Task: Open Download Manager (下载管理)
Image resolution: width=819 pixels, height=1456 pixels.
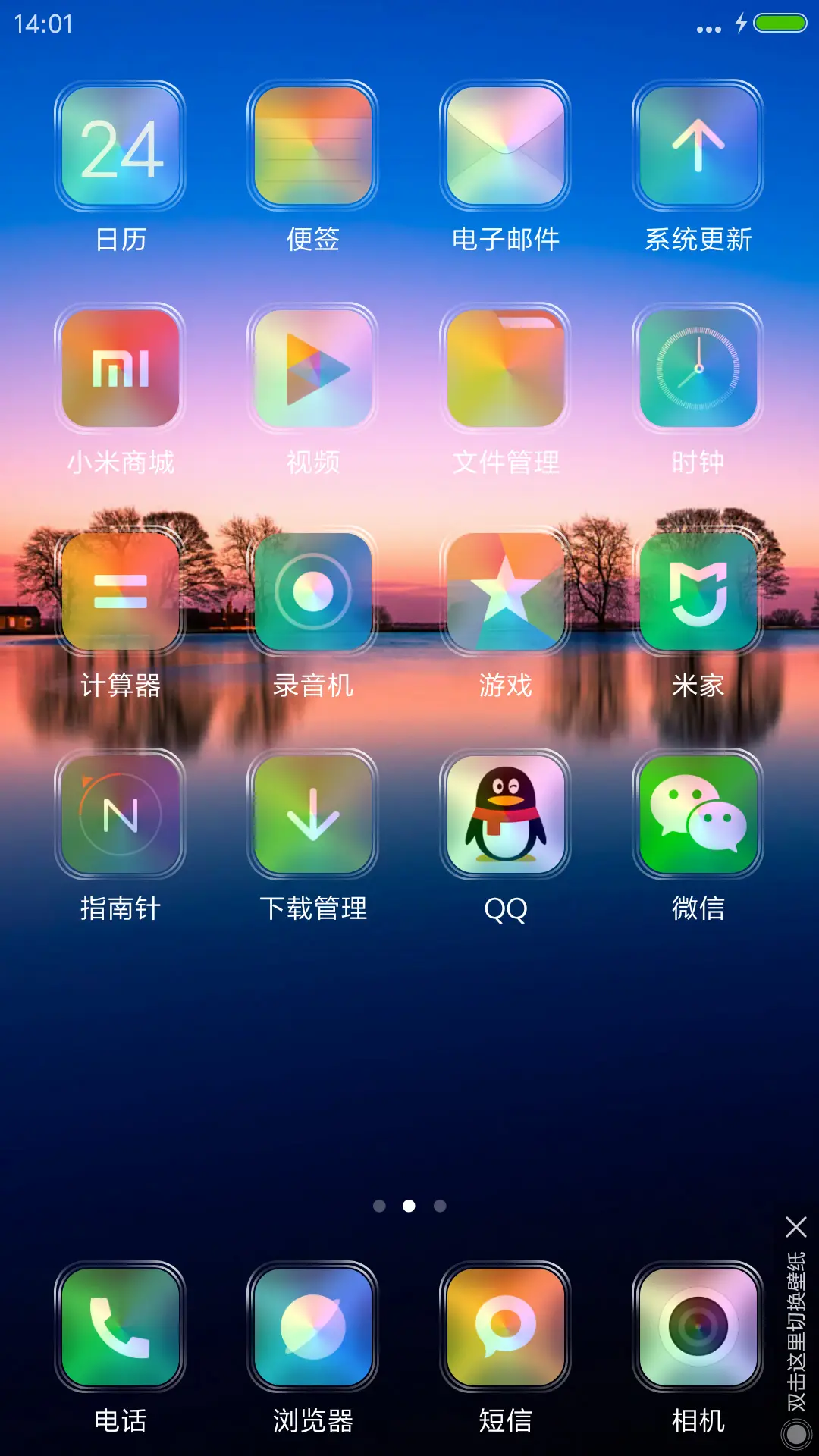Action: click(x=312, y=813)
